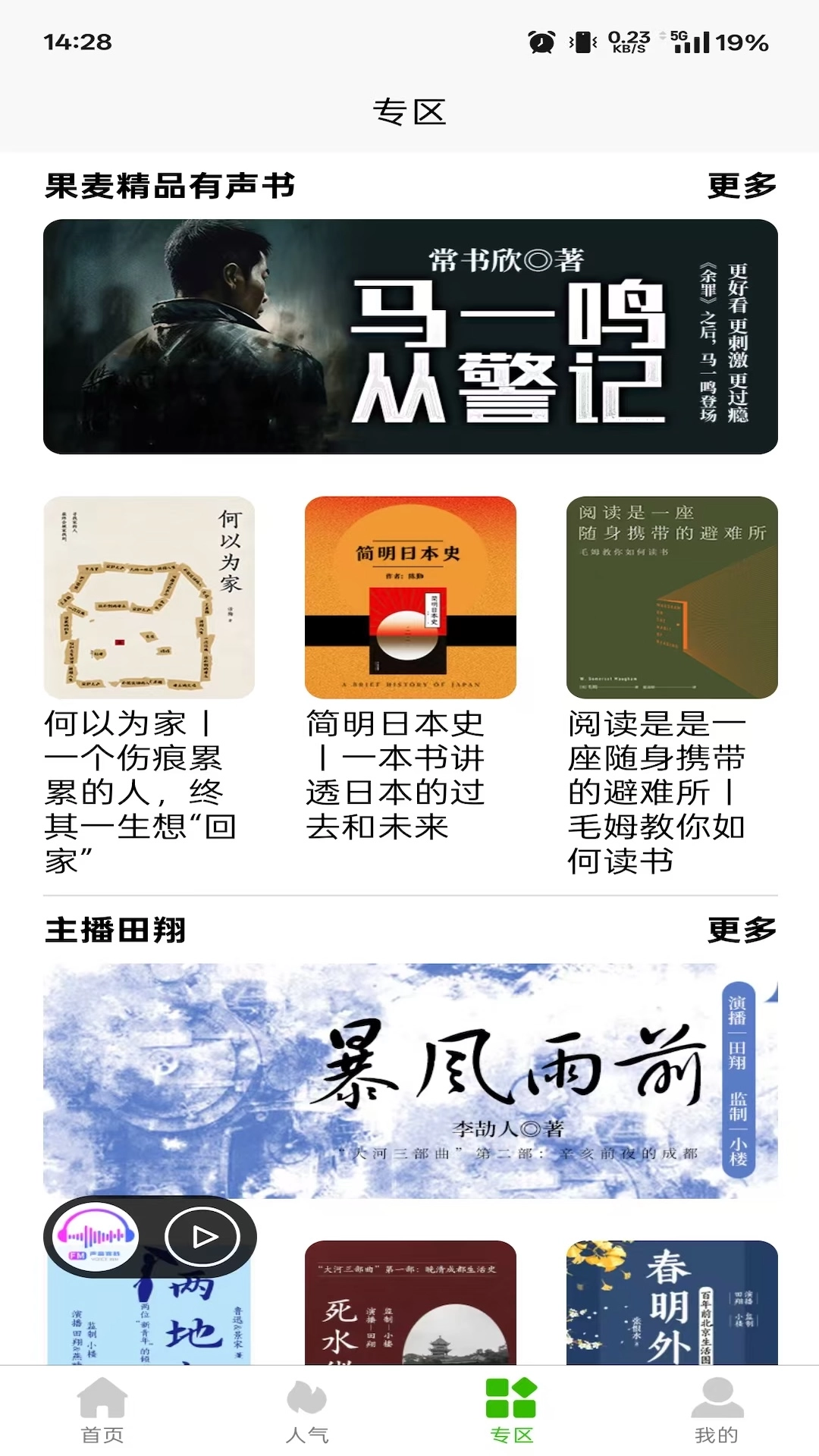The width and height of the screenshot is (819, 1456).
Task: Open the 春明外史 book cover
Action: (672, 1304)
